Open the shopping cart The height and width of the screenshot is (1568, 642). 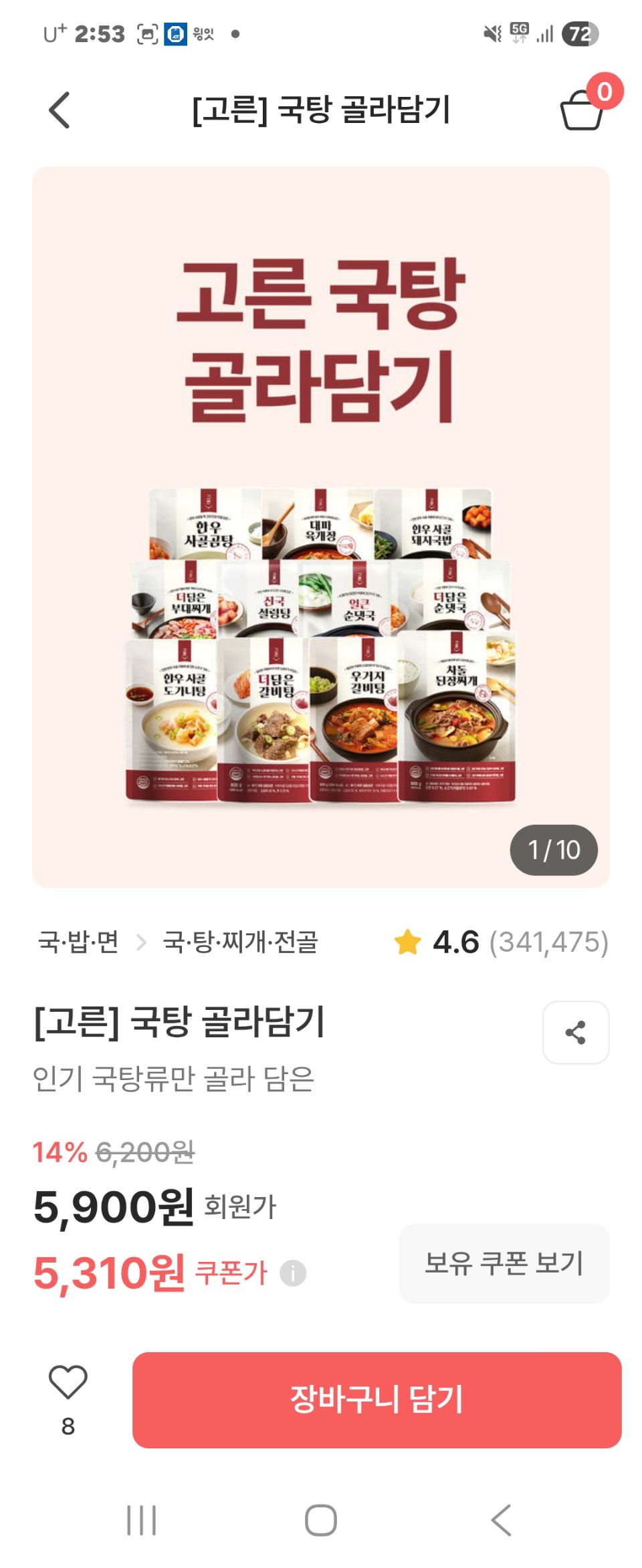tap(582, 111)
